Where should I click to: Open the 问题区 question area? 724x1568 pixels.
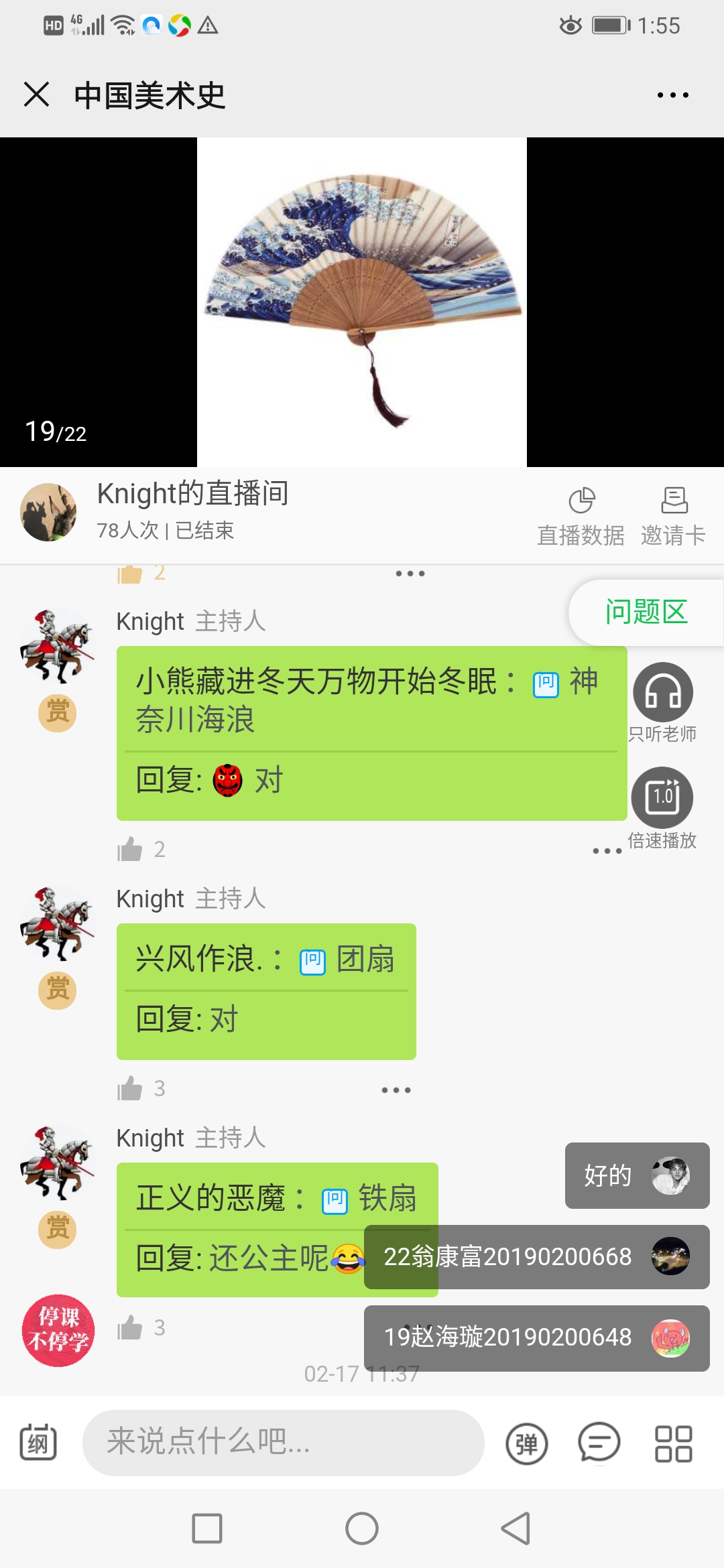[x=646, y=612]
